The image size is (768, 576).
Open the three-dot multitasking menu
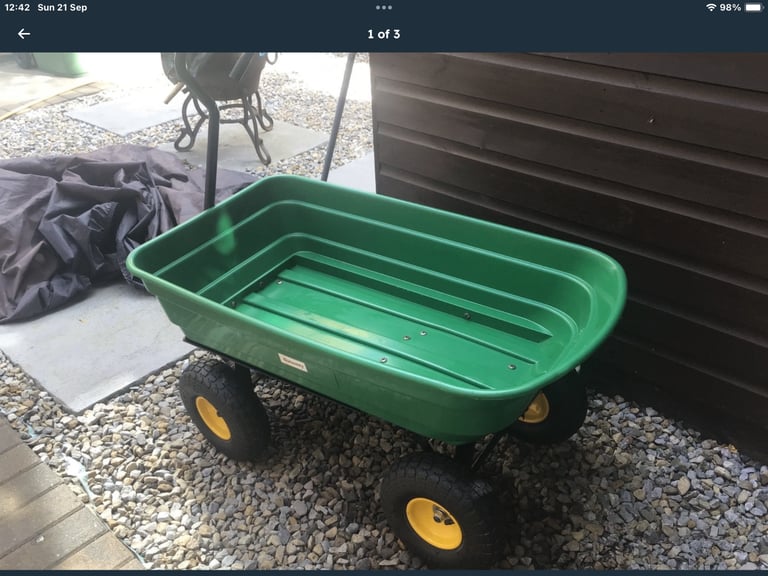(x=384, y=7)
